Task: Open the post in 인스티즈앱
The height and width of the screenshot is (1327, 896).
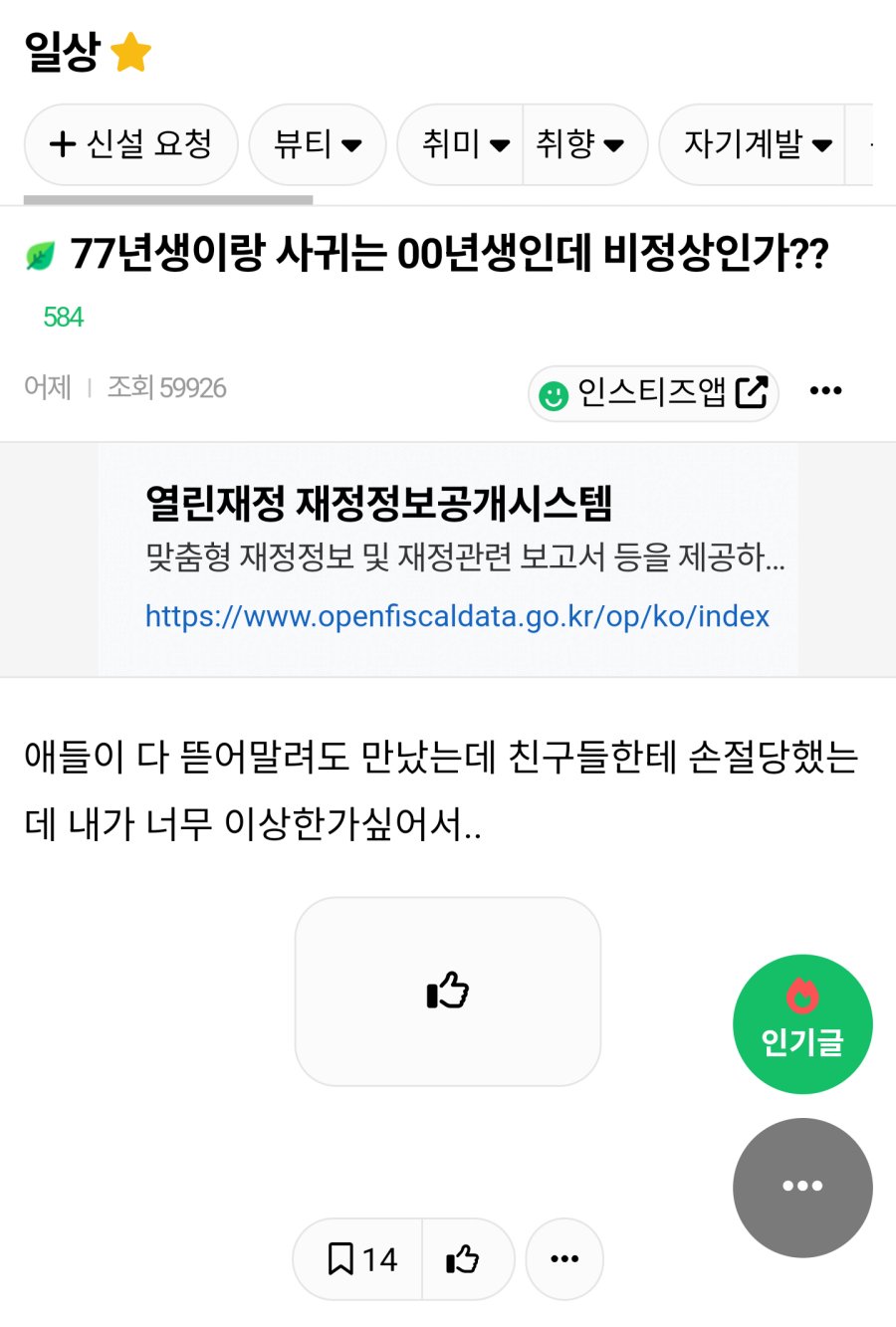Action: coord(653,393)
